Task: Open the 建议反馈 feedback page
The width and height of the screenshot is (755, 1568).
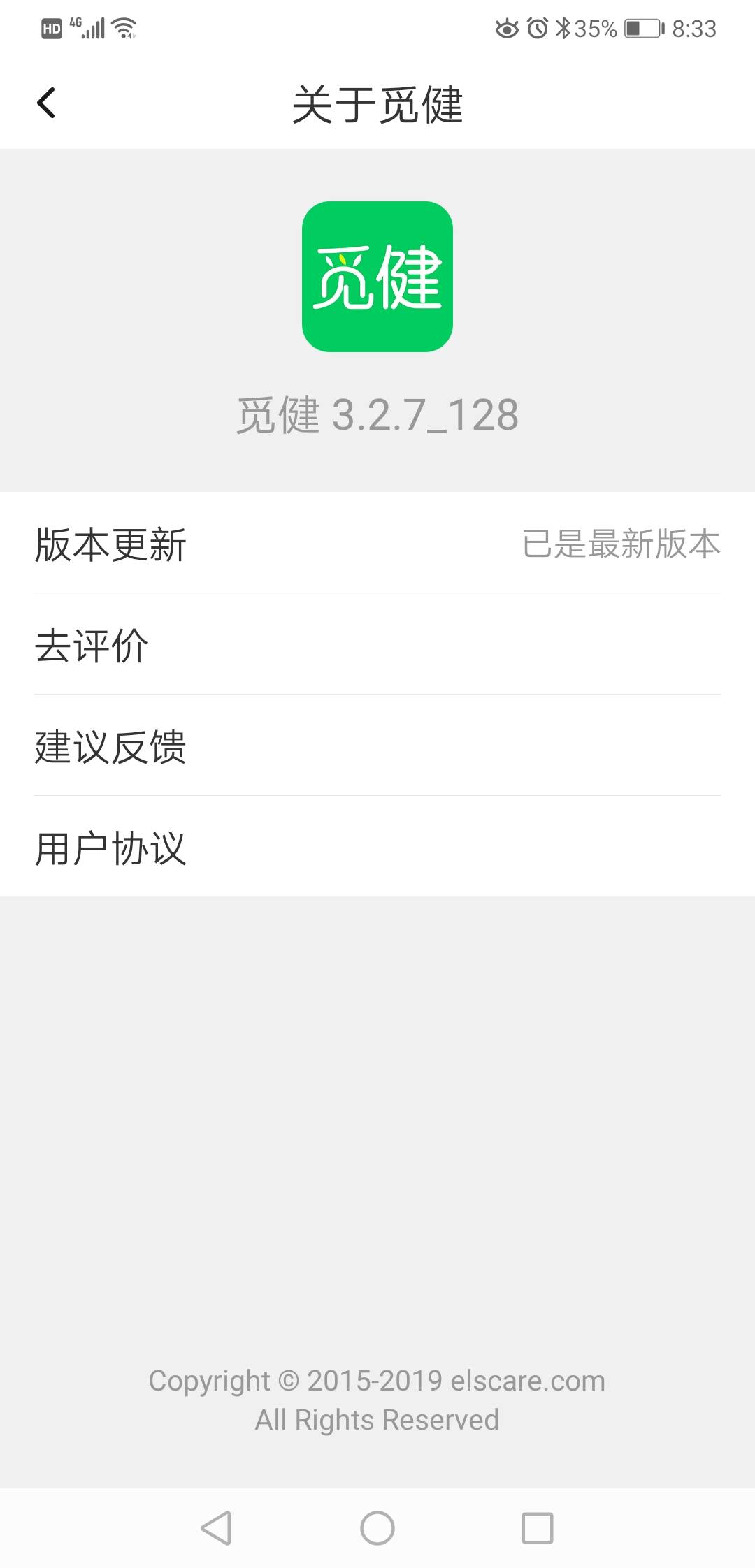Action: pos(377,746)
